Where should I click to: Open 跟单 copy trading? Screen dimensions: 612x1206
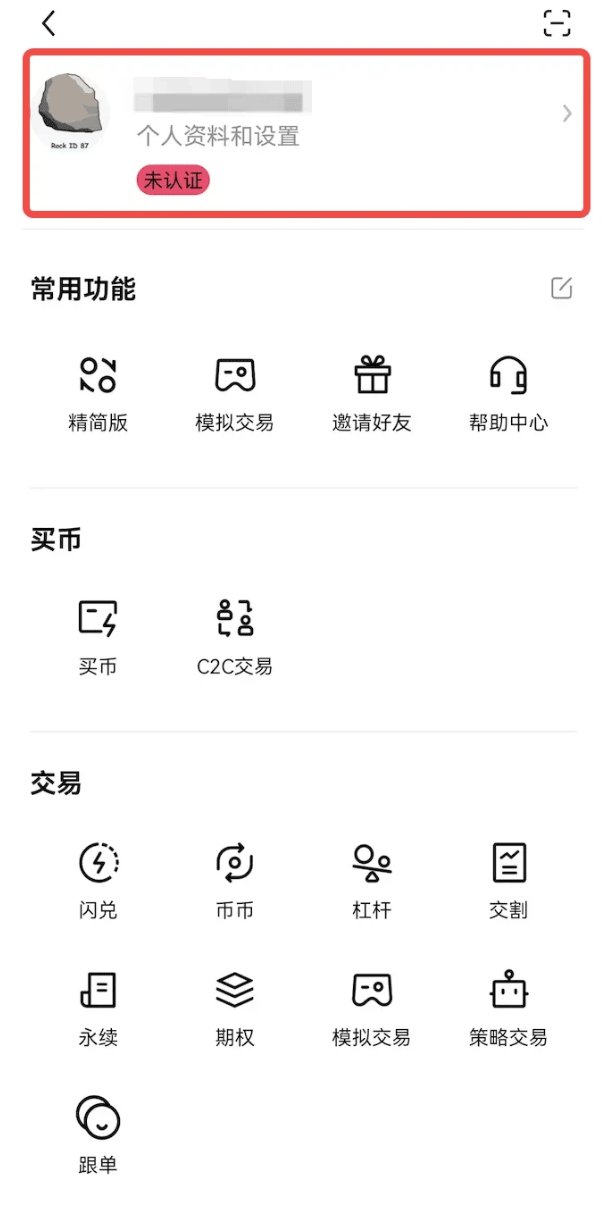tap(98, 1133)
